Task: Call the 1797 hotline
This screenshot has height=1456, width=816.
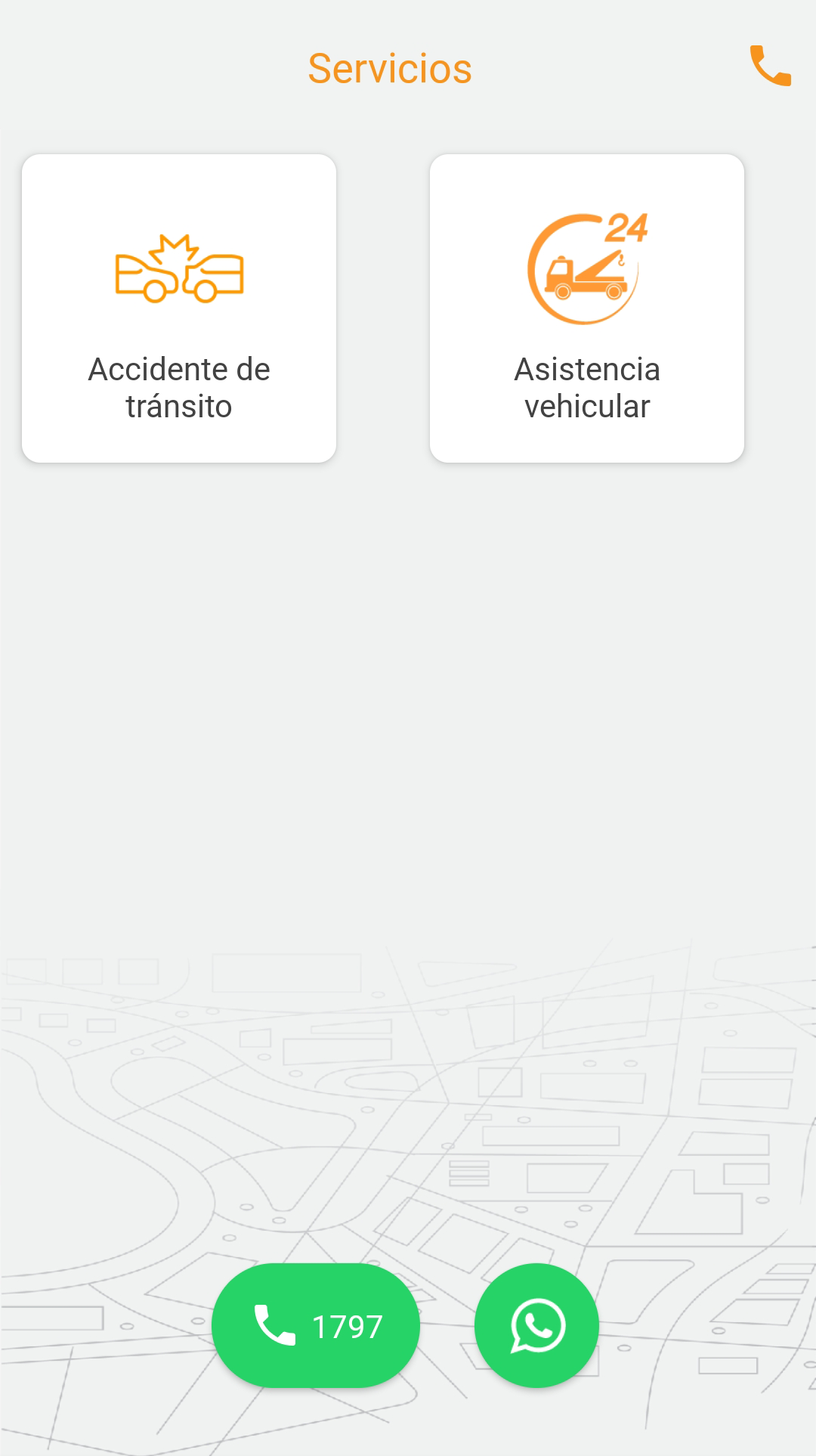Action: point(316,1325)
